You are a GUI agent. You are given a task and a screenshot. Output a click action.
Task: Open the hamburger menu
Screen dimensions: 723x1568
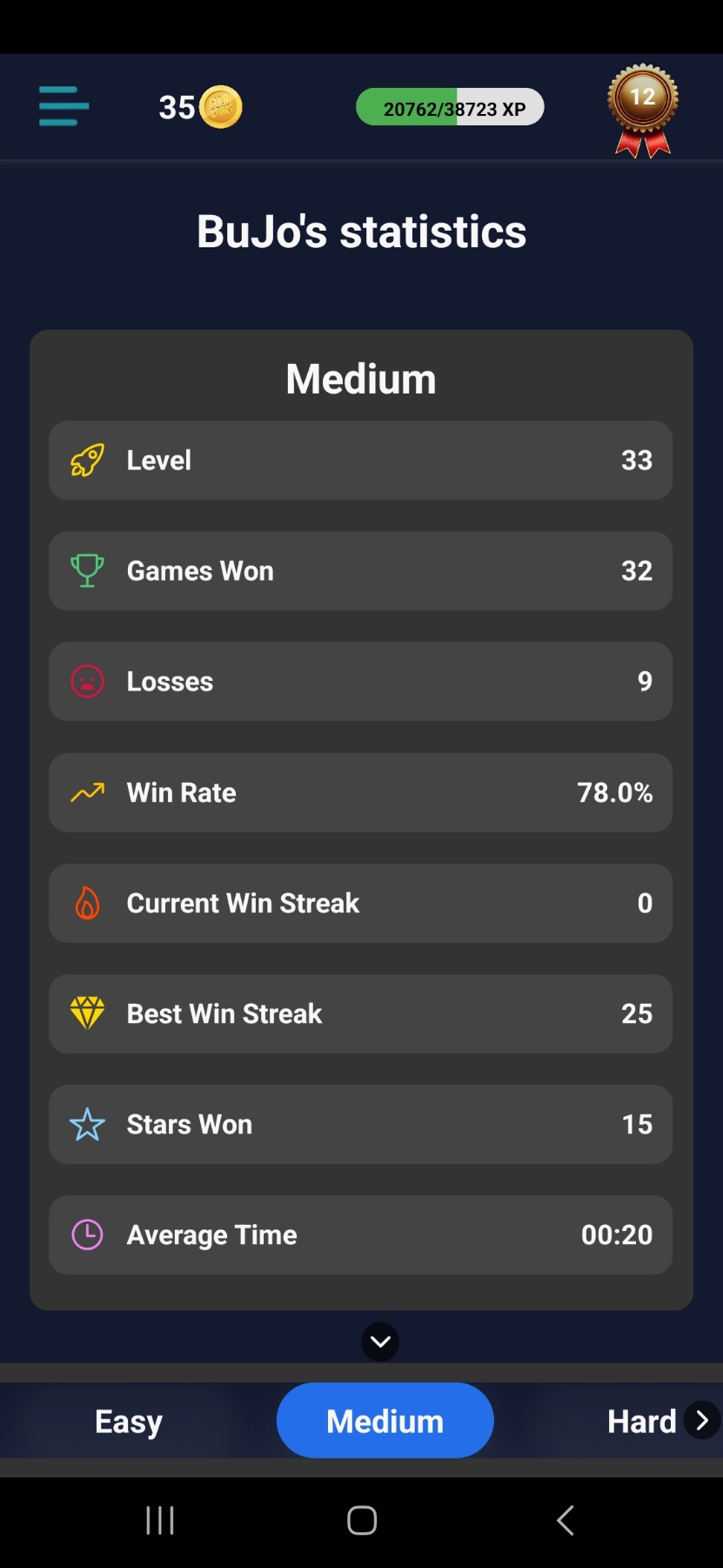(x=64, y=106)
